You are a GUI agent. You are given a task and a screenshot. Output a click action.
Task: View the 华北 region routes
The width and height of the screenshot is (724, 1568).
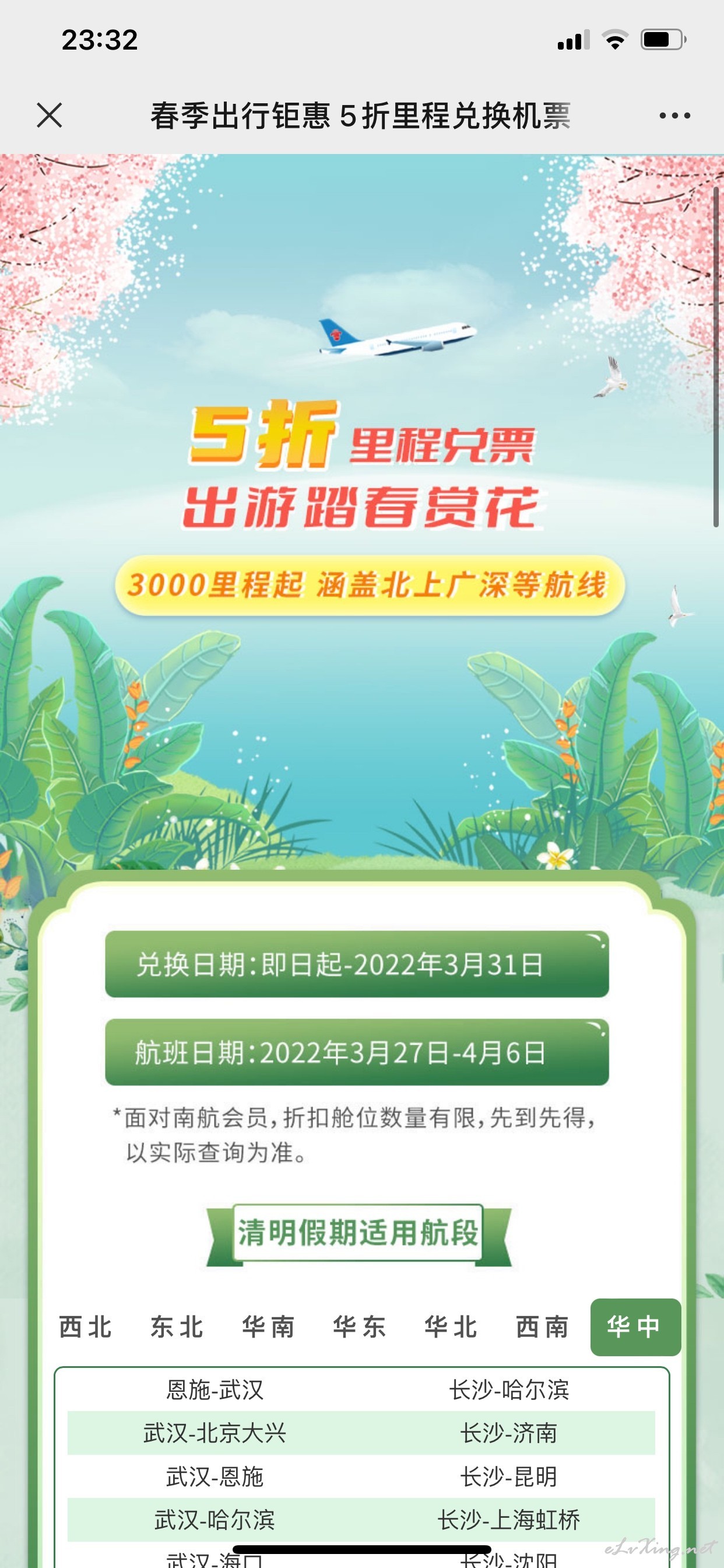tap(451, 1327)
